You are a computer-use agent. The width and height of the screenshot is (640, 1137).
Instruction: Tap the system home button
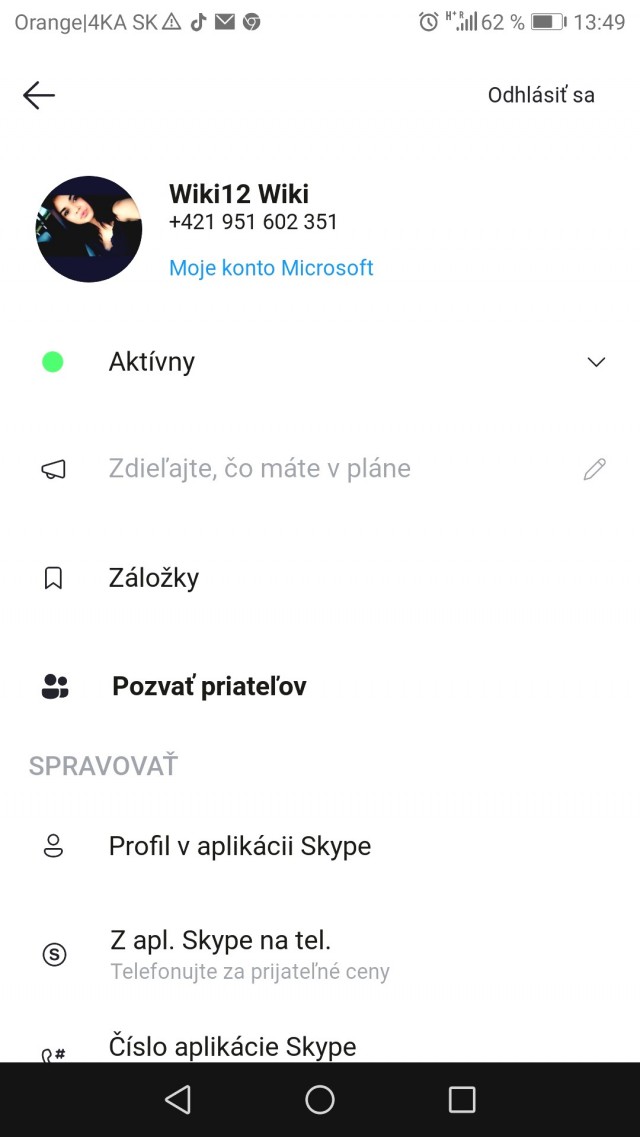click(320, 1100)
